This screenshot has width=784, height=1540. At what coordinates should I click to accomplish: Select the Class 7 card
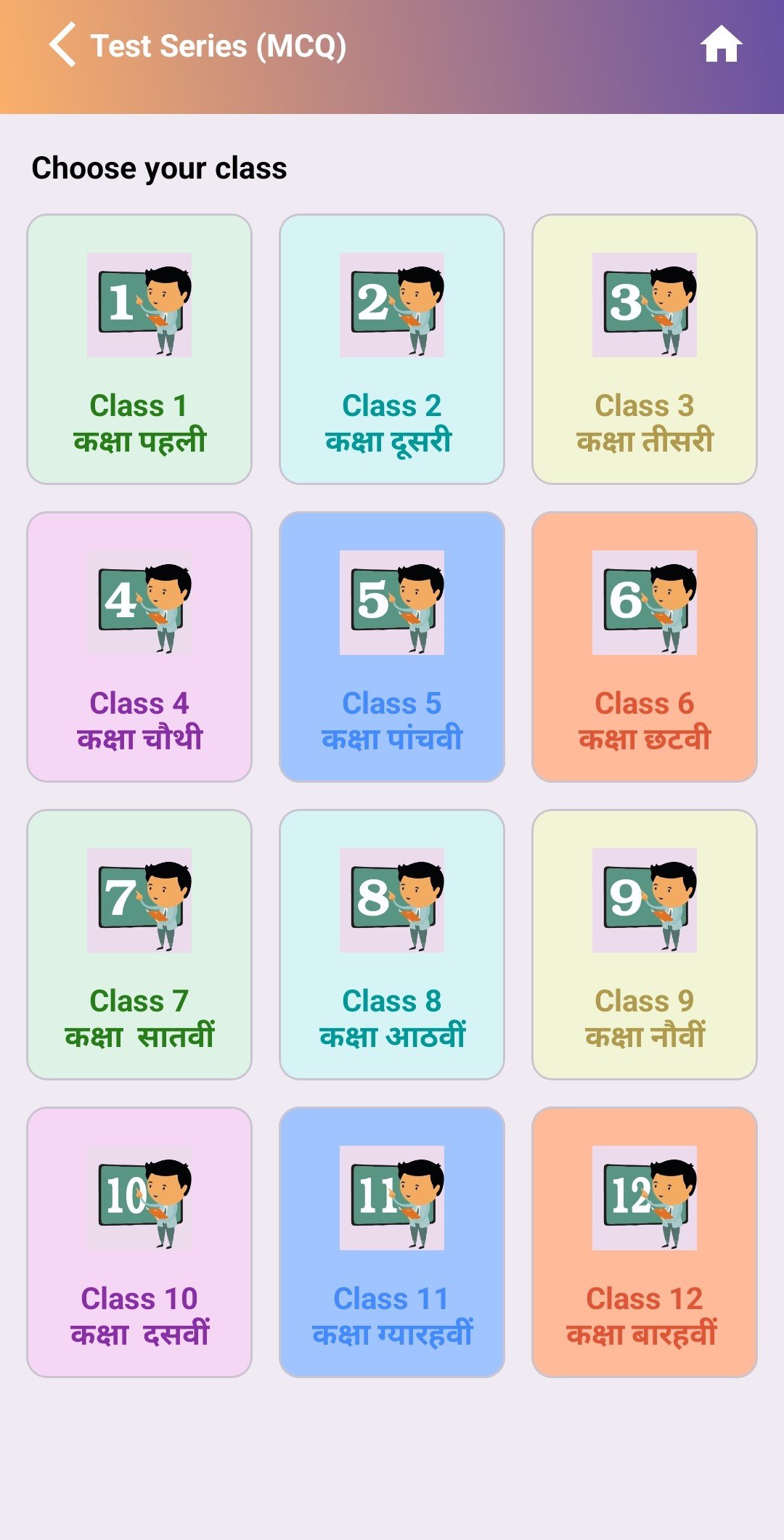pyautogui.click(x=139, y=945)
